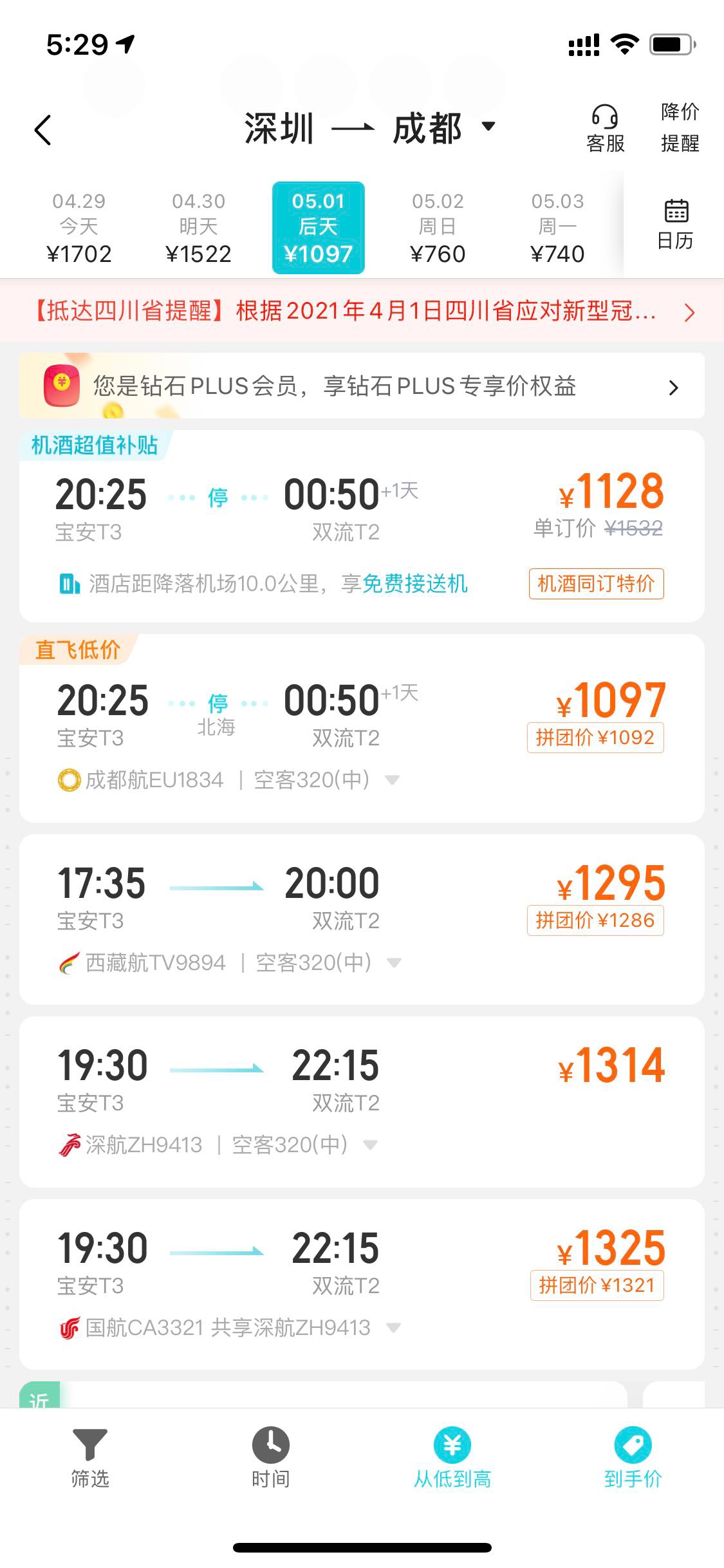The height and width of the screenshot is (1568, 724).
Task: Set a 降价提醒 price alert
Action: (680, 127)
